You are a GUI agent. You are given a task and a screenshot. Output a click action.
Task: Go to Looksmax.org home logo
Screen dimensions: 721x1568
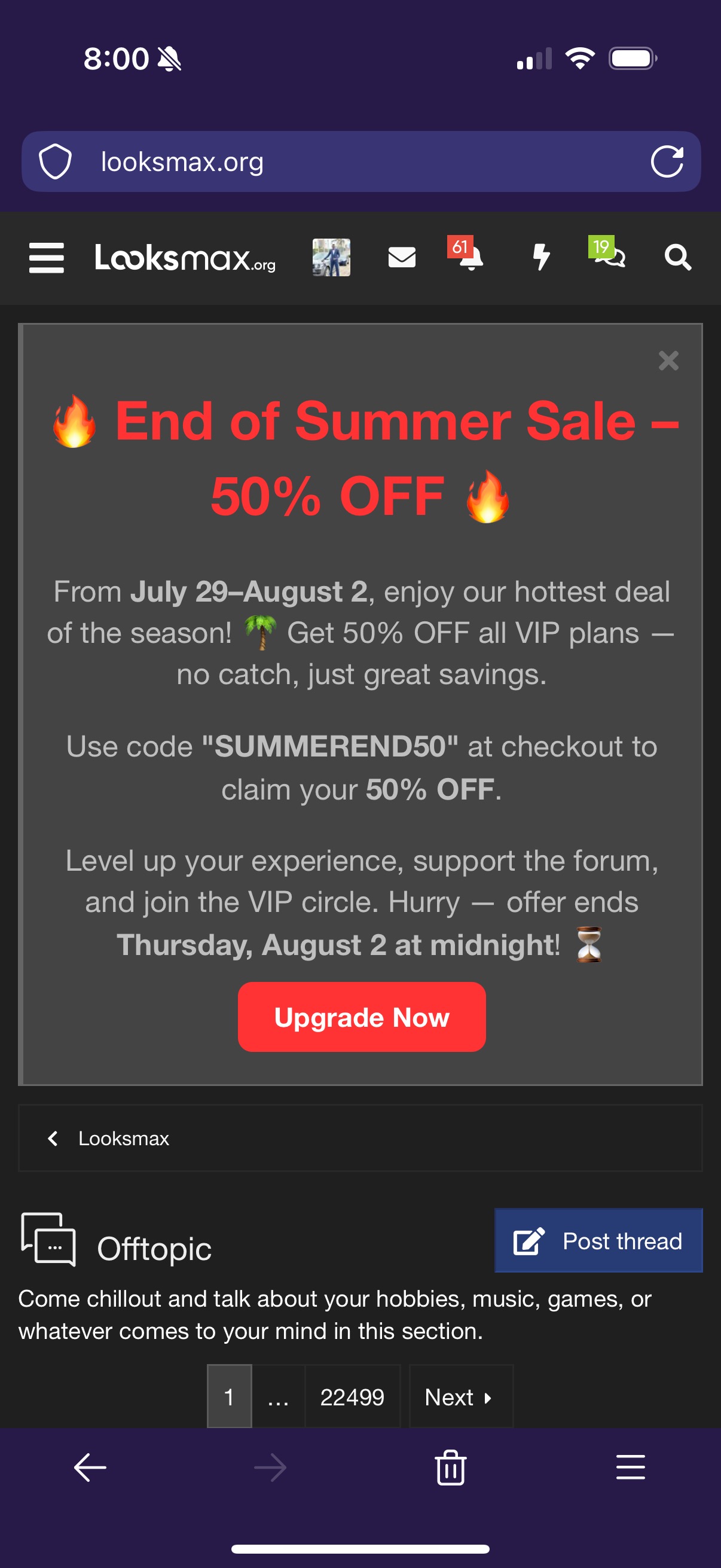[185, 258]
